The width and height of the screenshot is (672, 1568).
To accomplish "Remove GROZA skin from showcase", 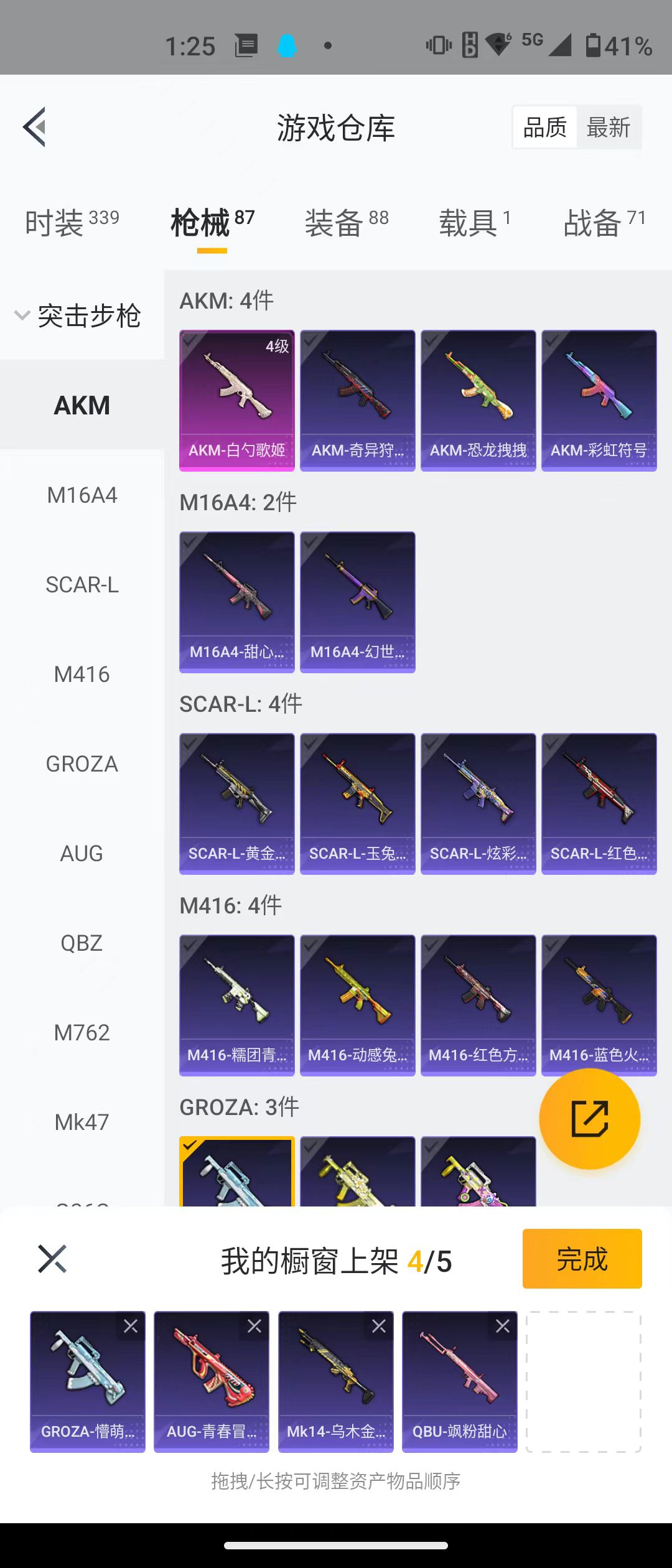I will click(x=131, y=1326).
